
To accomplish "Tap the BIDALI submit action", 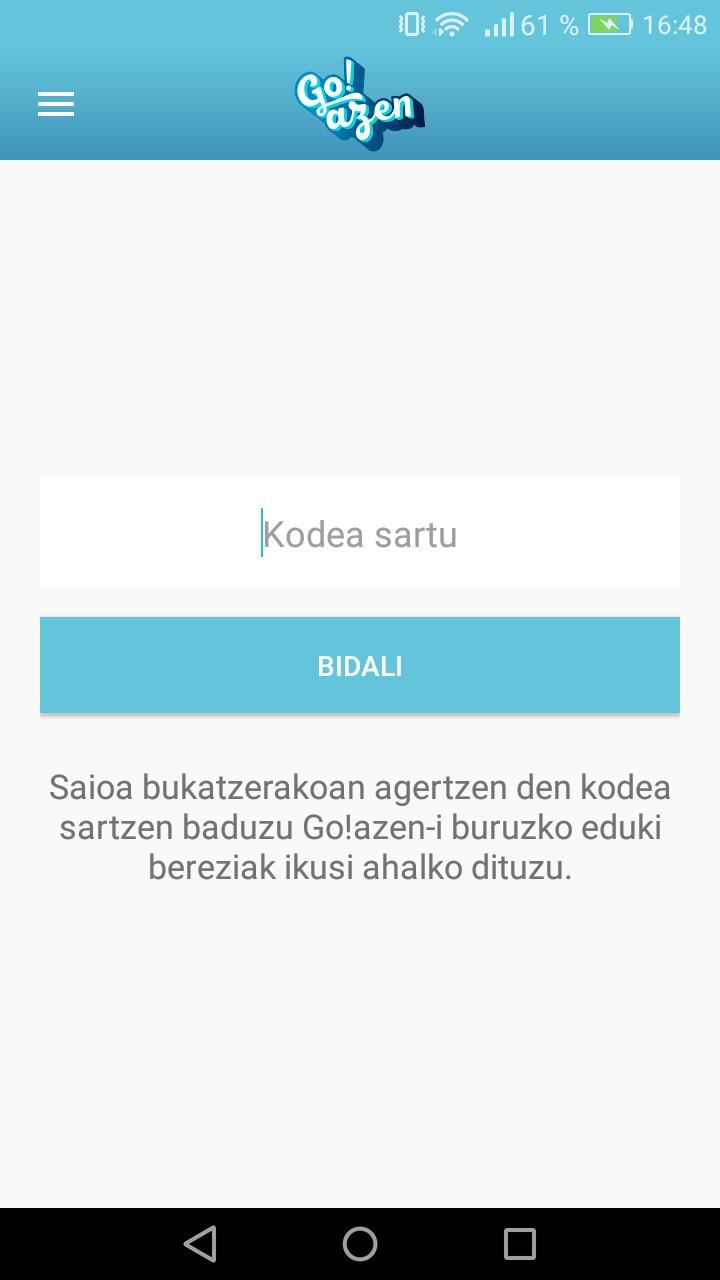I will (360, 665).
